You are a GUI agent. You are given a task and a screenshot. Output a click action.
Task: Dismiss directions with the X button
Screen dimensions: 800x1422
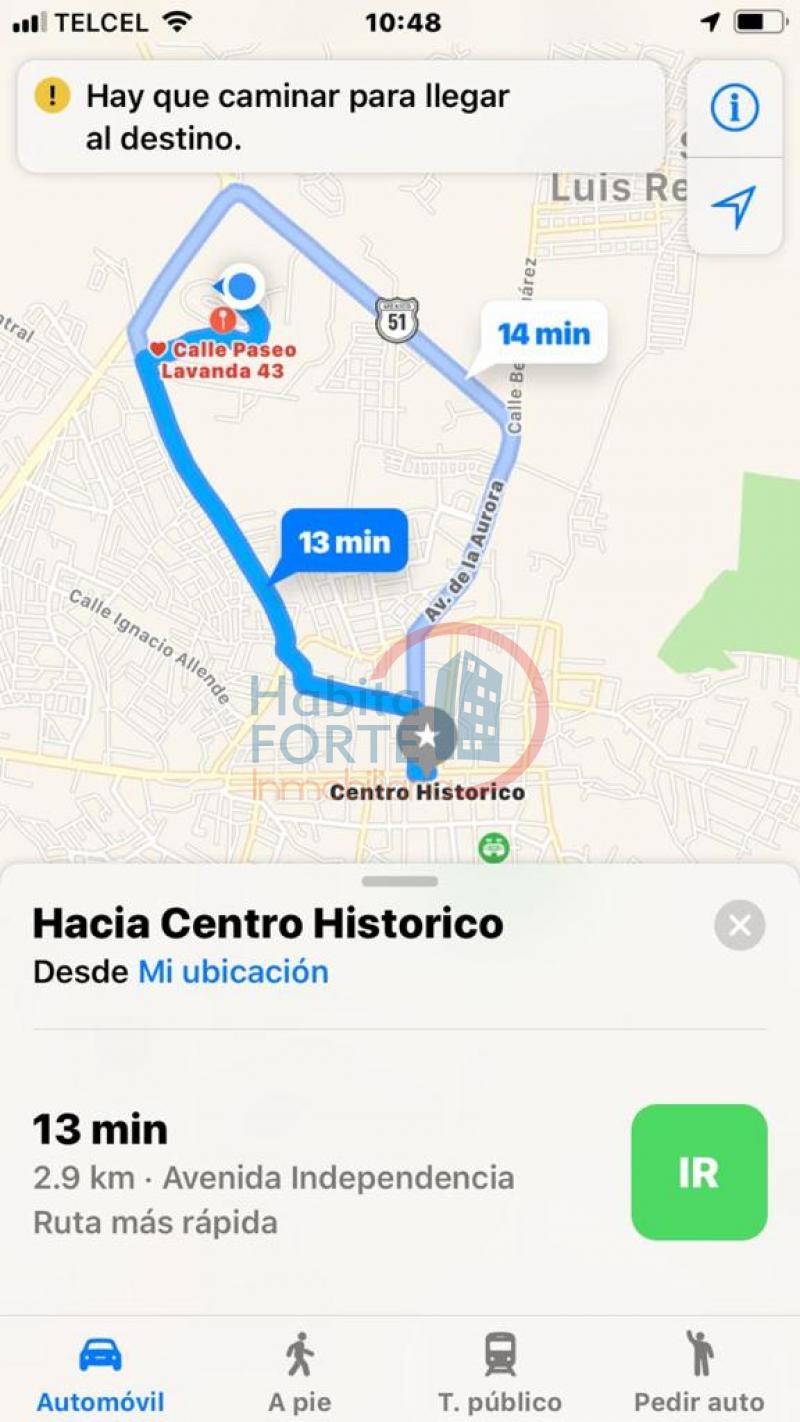click(739, 924)
